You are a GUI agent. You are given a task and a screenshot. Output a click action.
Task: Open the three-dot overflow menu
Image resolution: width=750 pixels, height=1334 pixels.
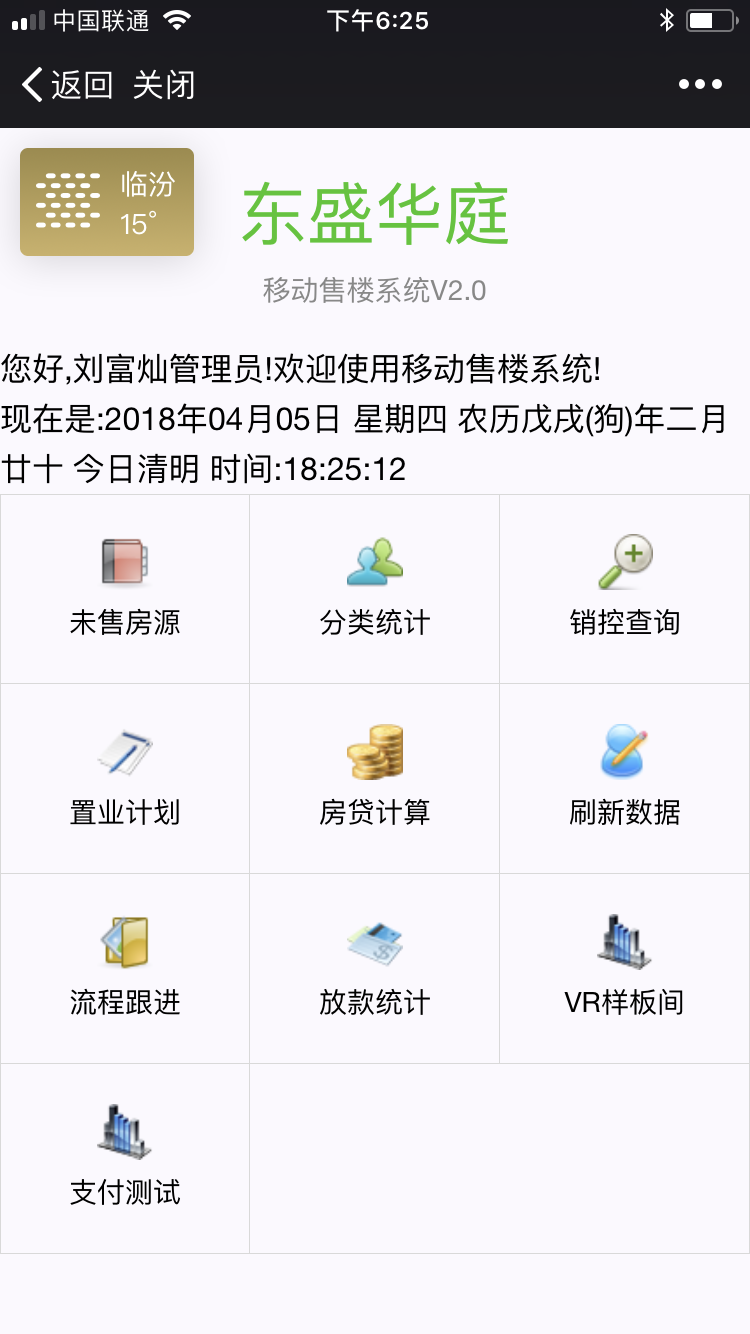click(x=700, y=85)
